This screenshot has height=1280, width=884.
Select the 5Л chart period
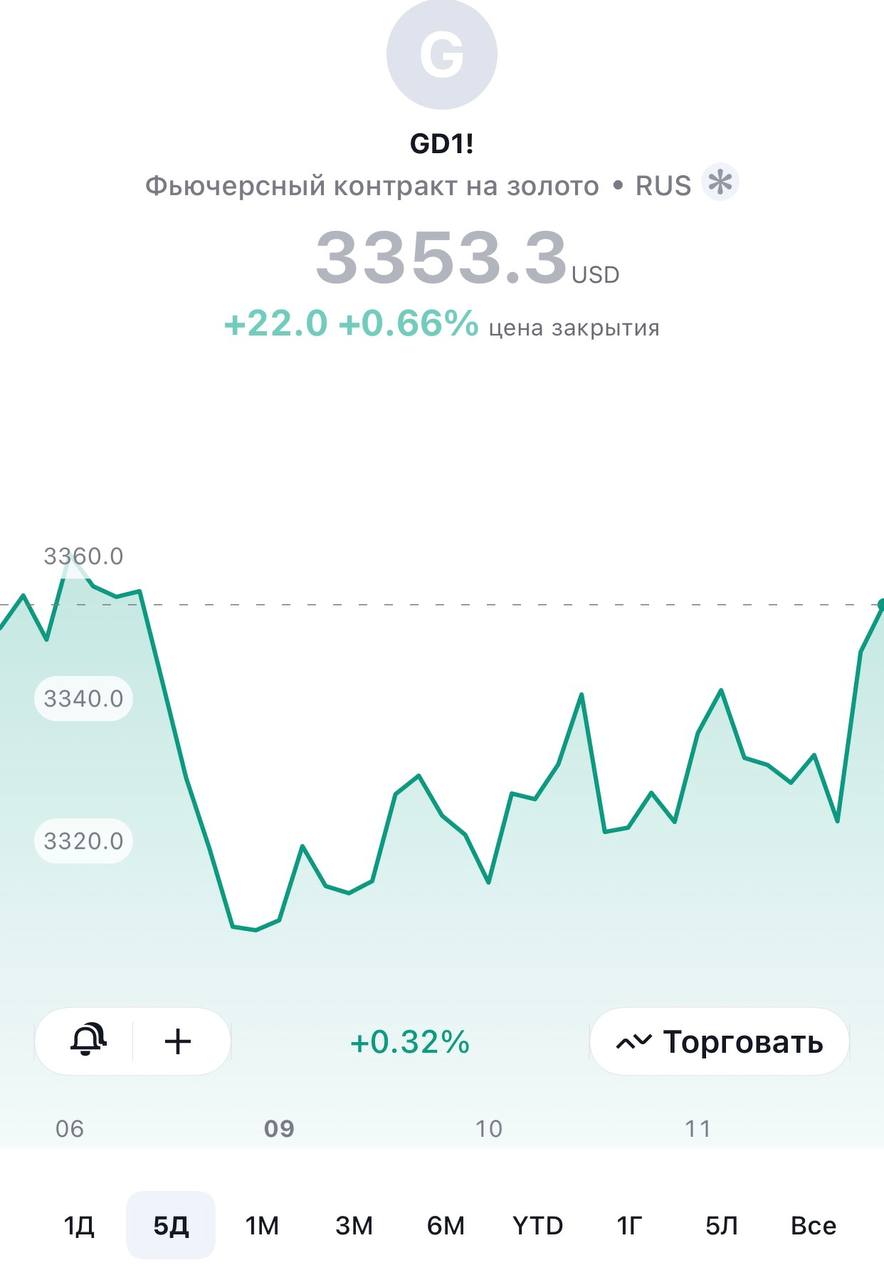click(721, 1225)
